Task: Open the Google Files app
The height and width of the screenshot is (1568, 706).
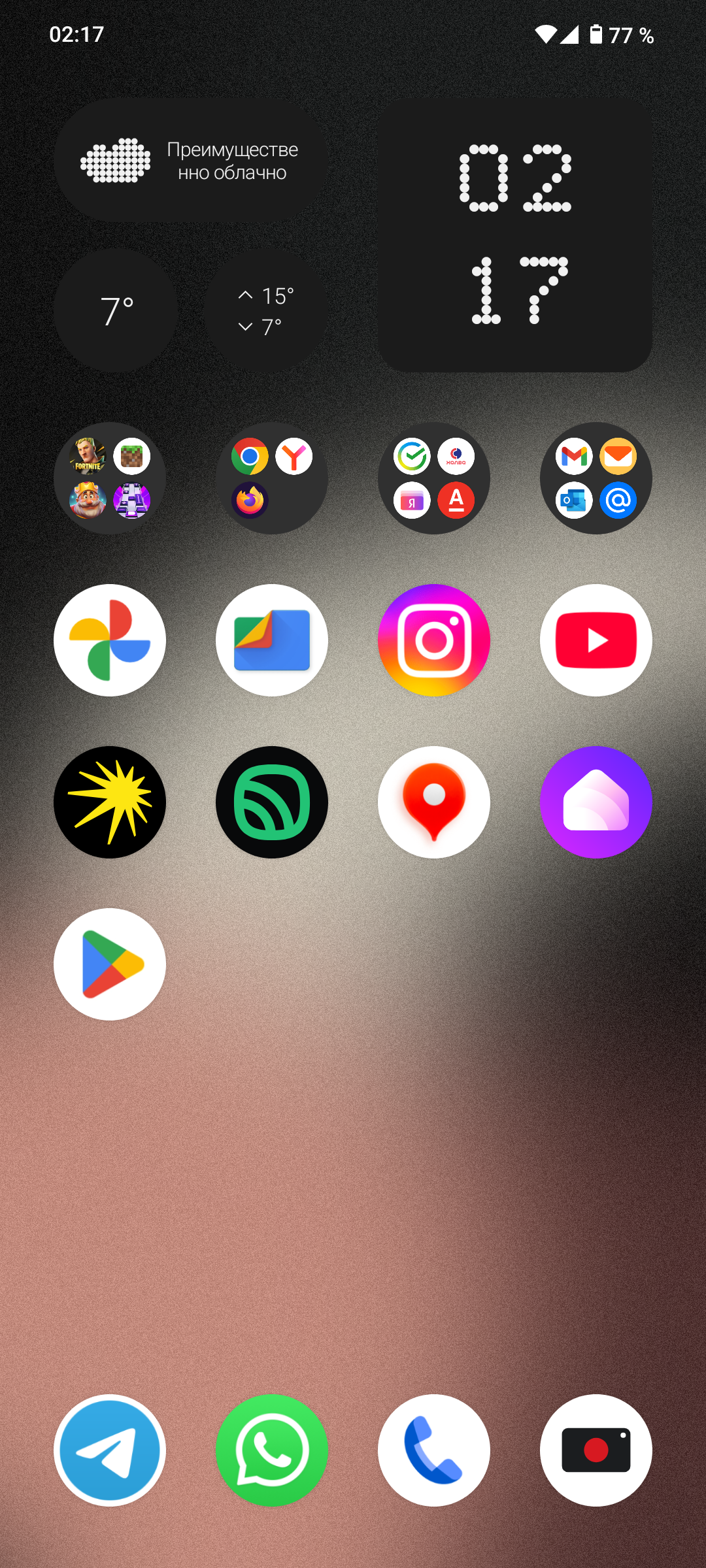Action: click(x=272, y=640)
